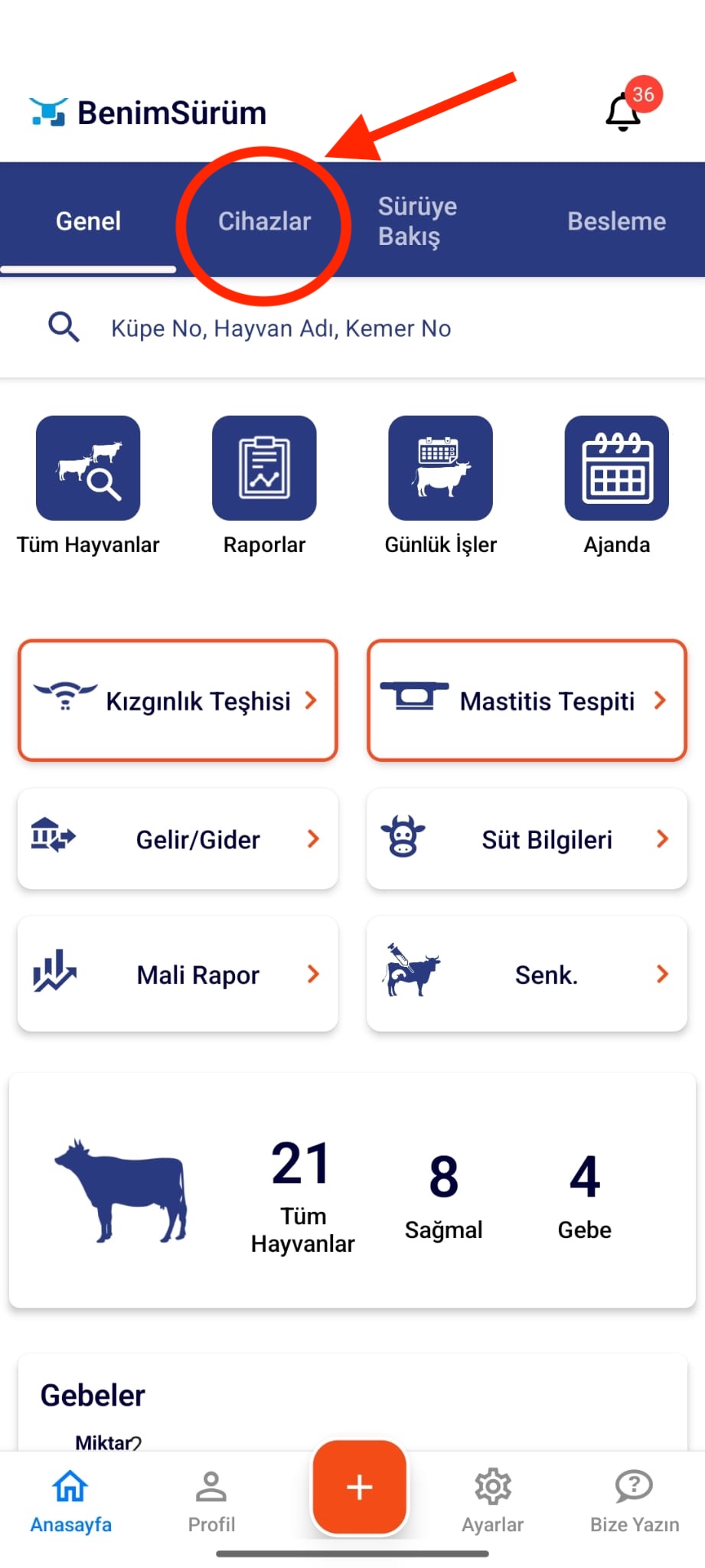Open Mali Rapor

click(178, 975)
